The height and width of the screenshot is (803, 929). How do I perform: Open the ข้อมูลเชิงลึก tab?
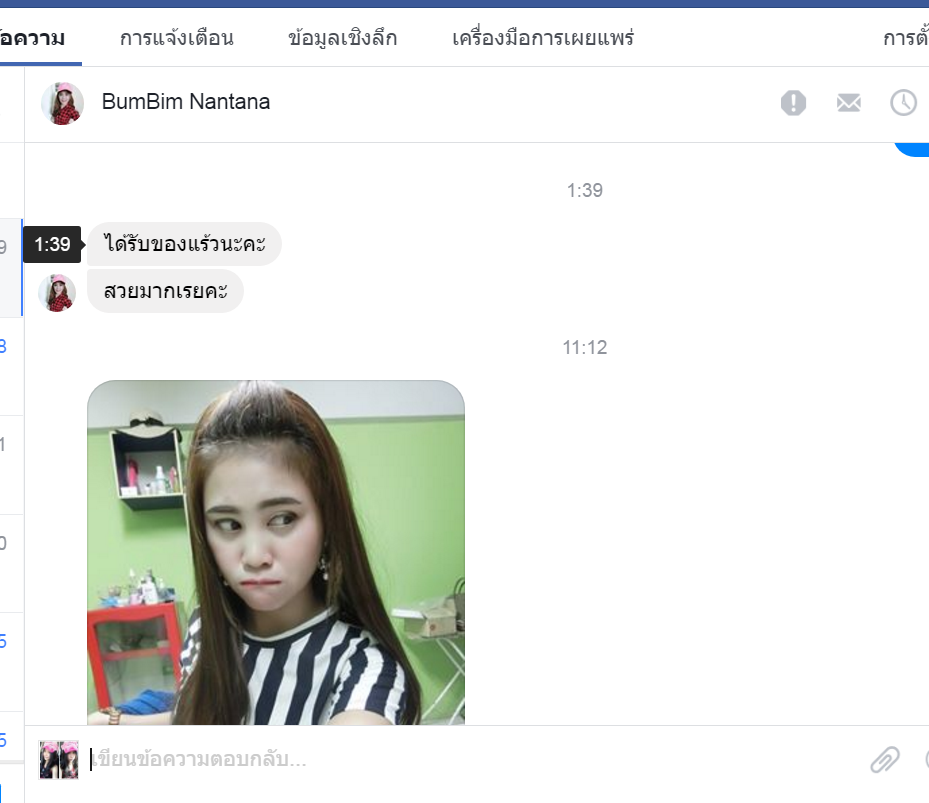click(x=342, y=39)
